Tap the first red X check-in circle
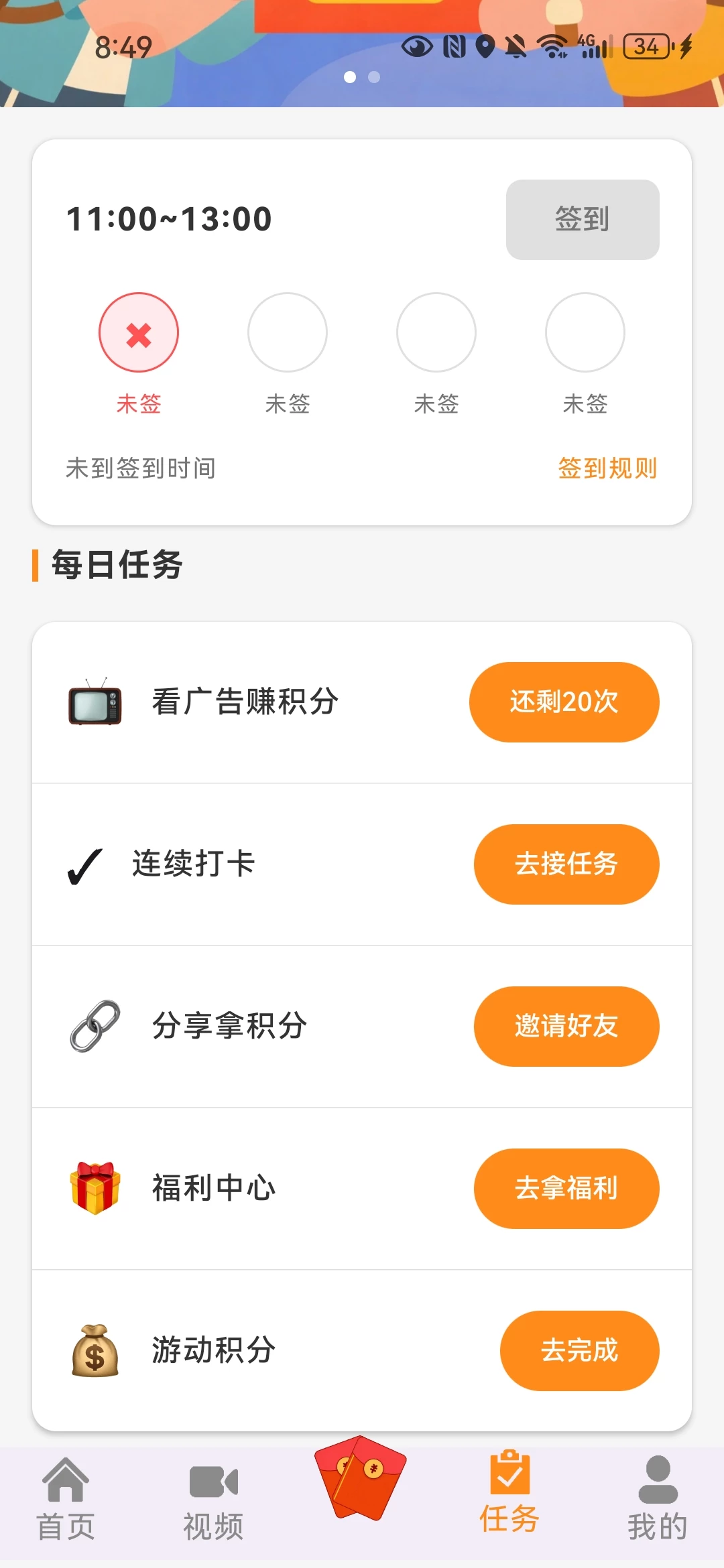Image resolution: width=724 pixels, height=1568 pixels. click(x=138, y=332)
